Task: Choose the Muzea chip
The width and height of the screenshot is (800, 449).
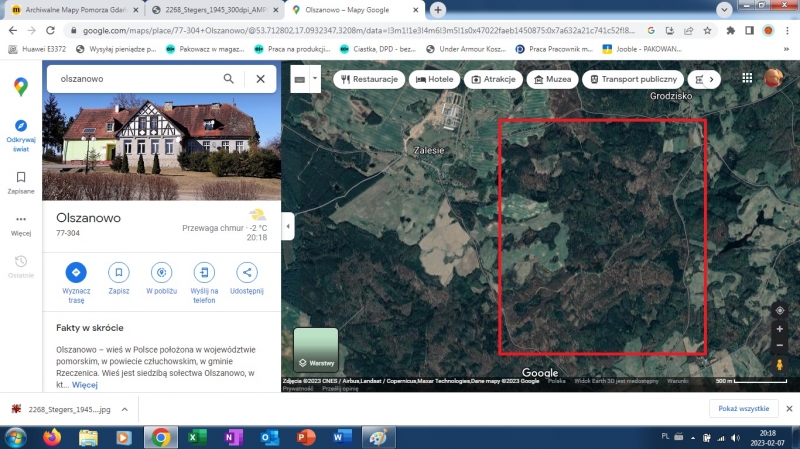Action: pos(553,79)
